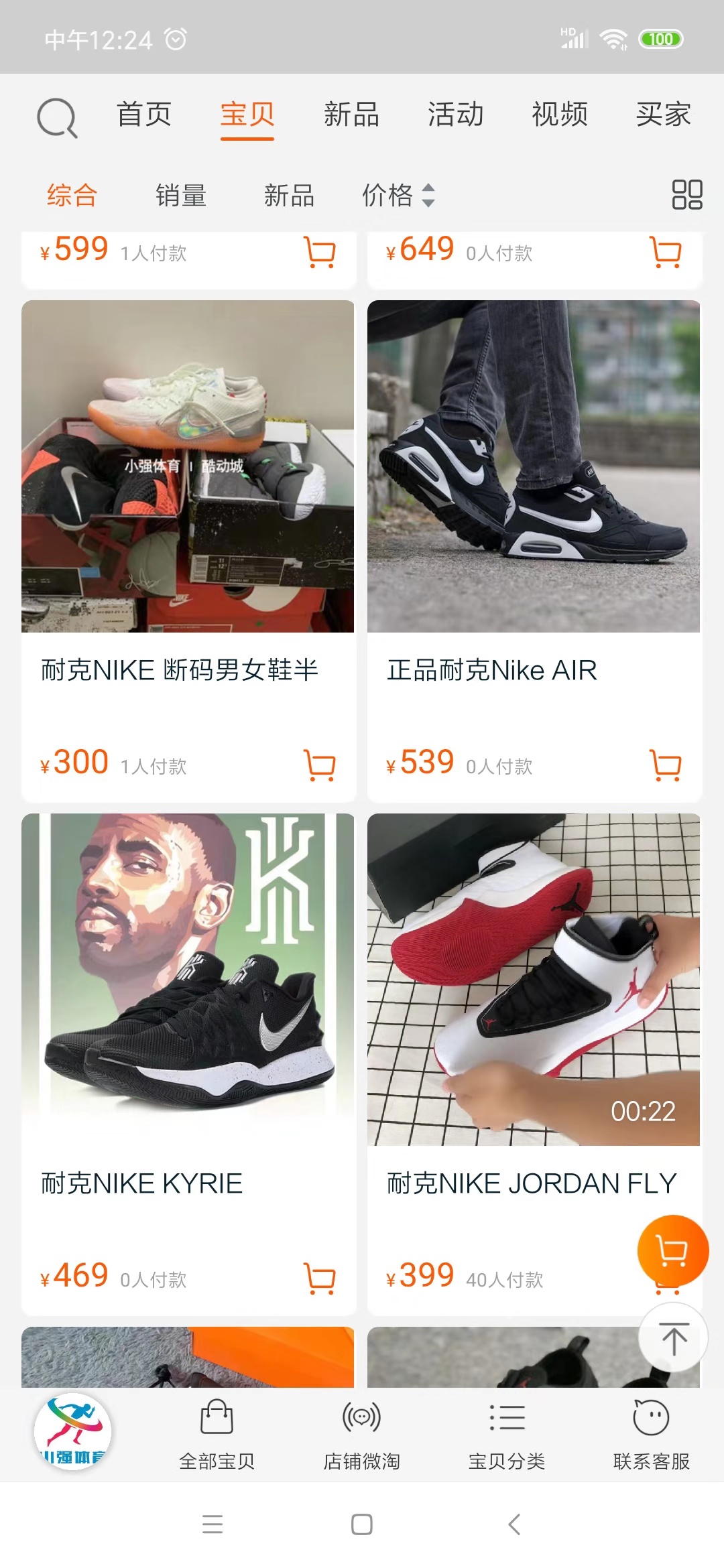Switch sorting to 新品 new arrivals

click(290, 195)
